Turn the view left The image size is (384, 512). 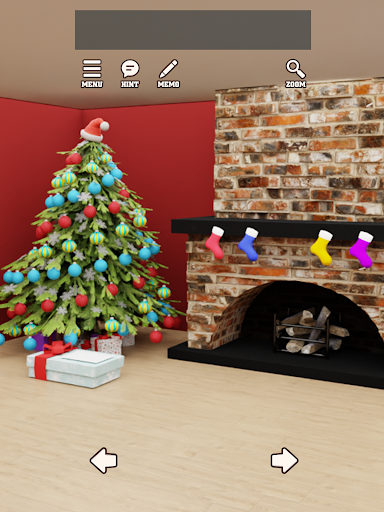[x=104, y=460]
